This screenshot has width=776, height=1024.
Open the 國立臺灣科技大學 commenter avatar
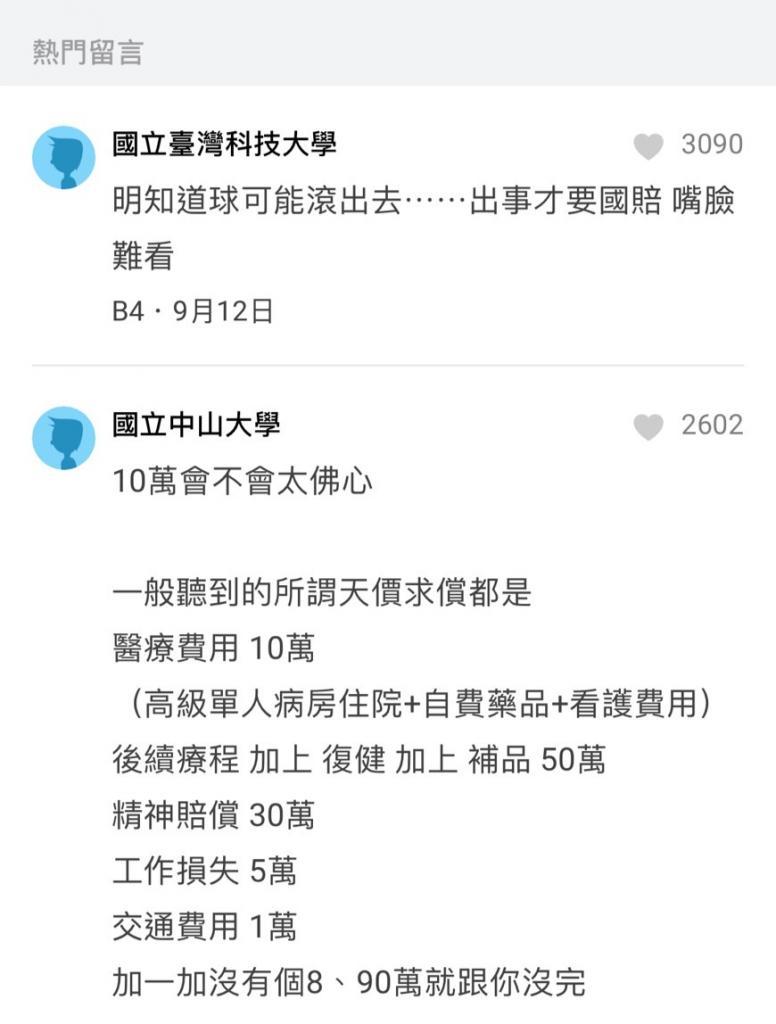[x=64, y=157]
